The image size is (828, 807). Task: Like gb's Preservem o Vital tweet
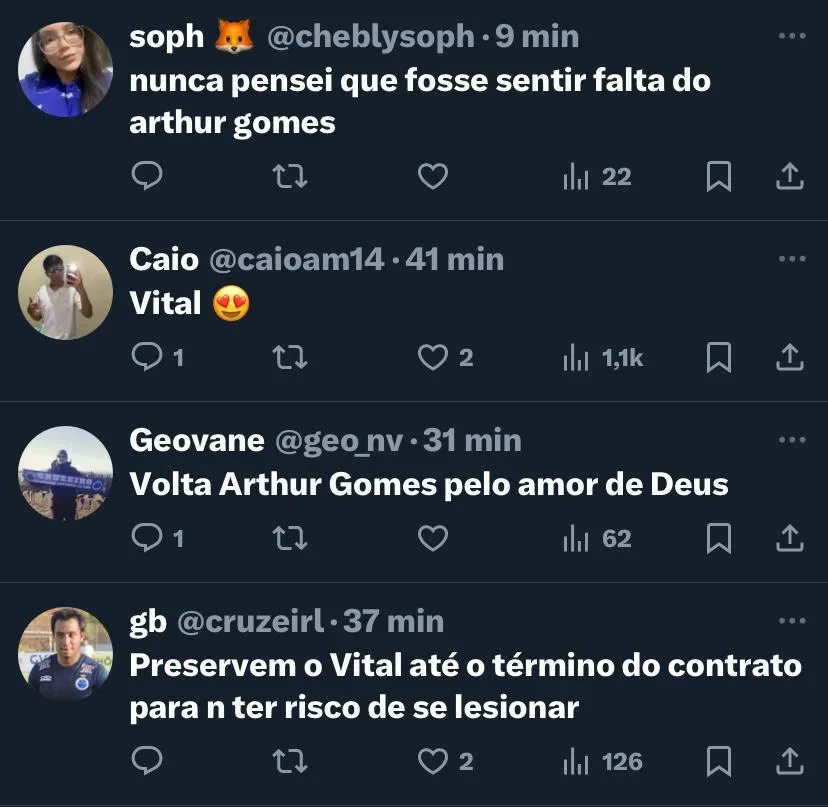tap(432, 761)
